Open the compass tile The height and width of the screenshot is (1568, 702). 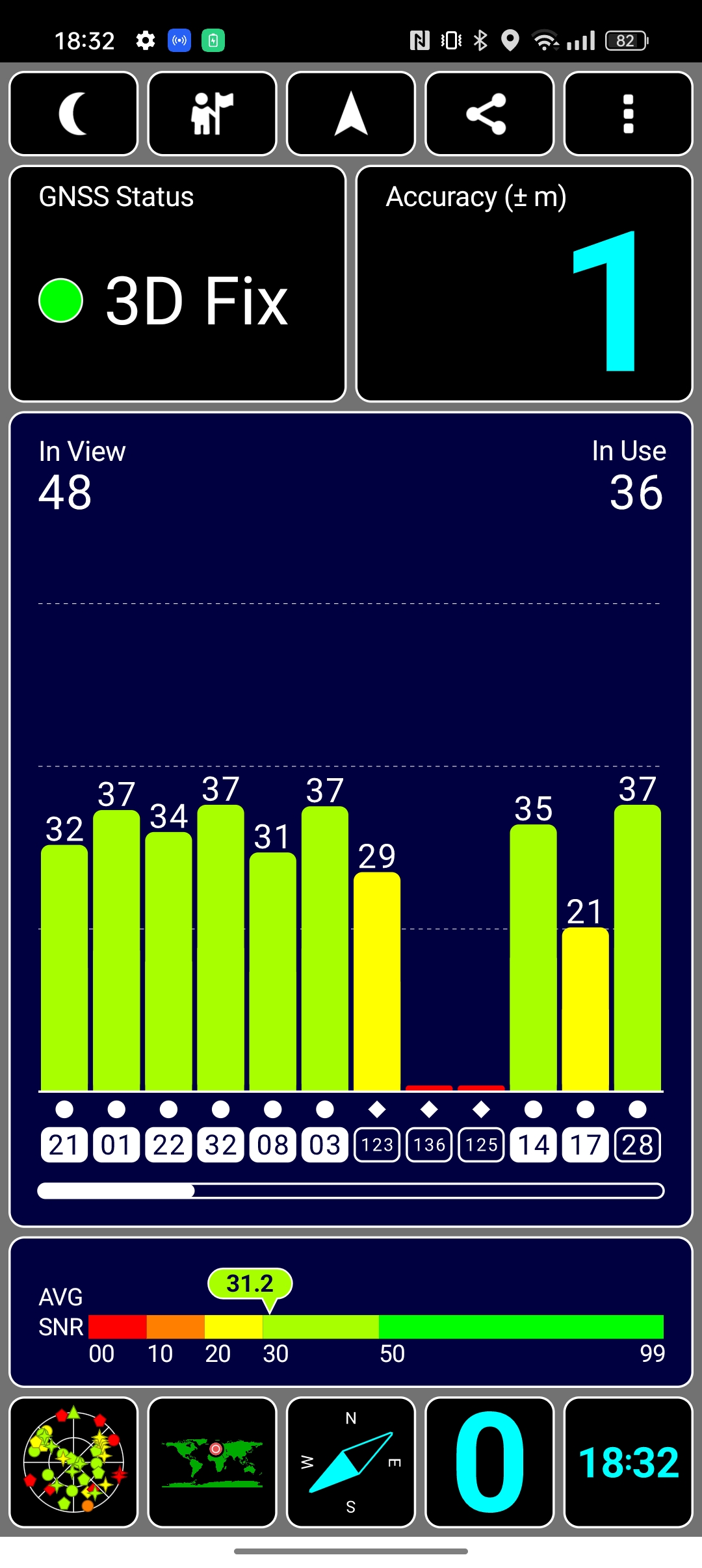351,1462
